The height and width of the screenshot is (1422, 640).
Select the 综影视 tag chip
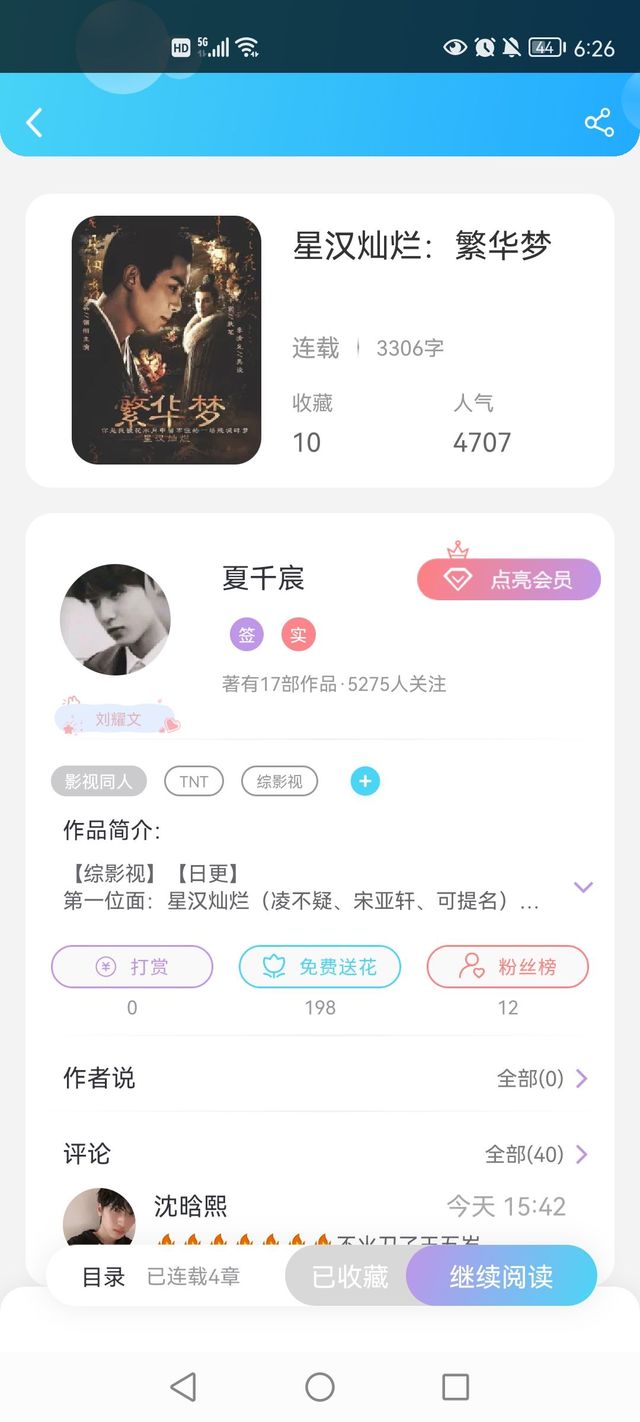279,781
